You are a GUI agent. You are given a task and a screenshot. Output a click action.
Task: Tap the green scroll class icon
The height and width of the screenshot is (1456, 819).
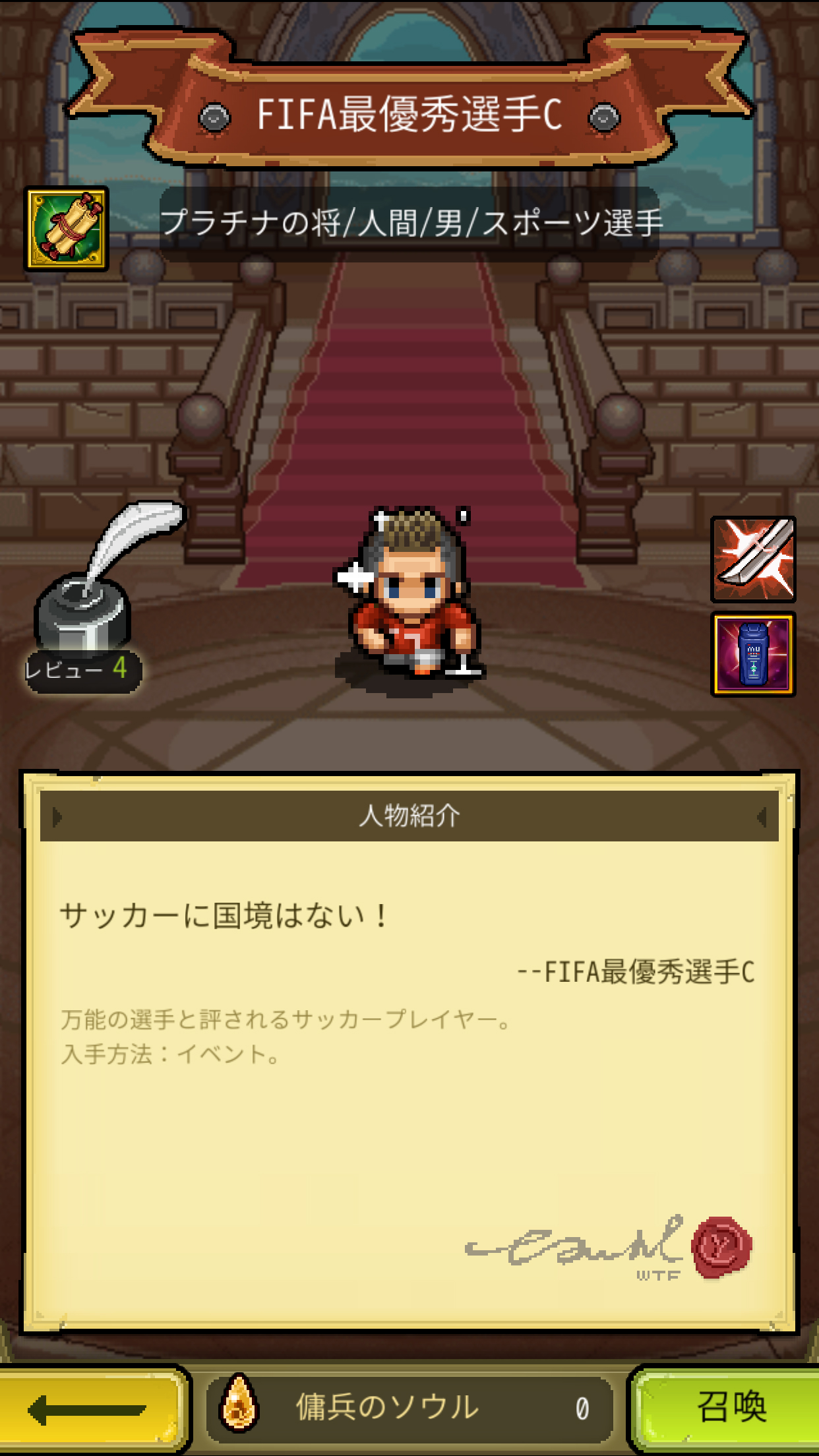point(67,229)
